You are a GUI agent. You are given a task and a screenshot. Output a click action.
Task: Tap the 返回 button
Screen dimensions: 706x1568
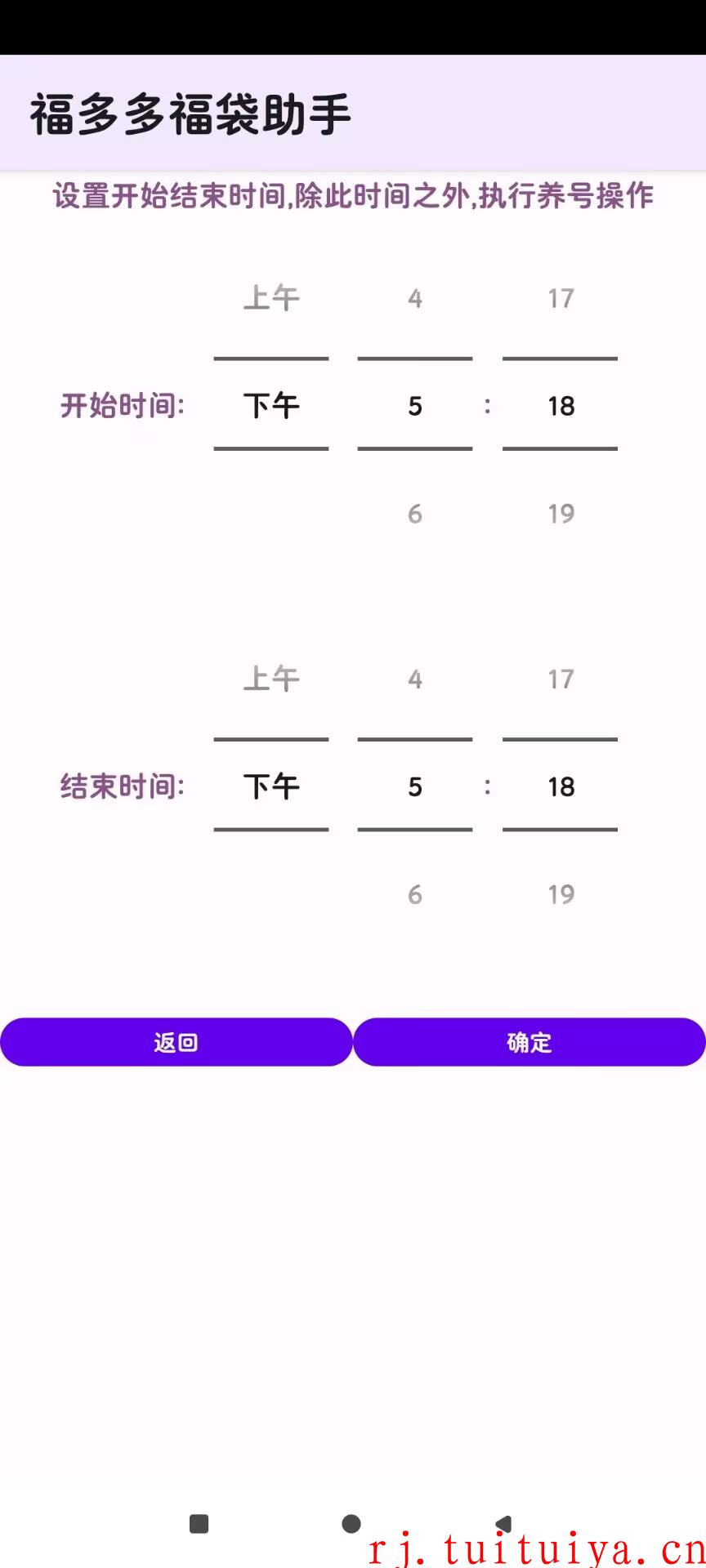tap(176, 1042)
